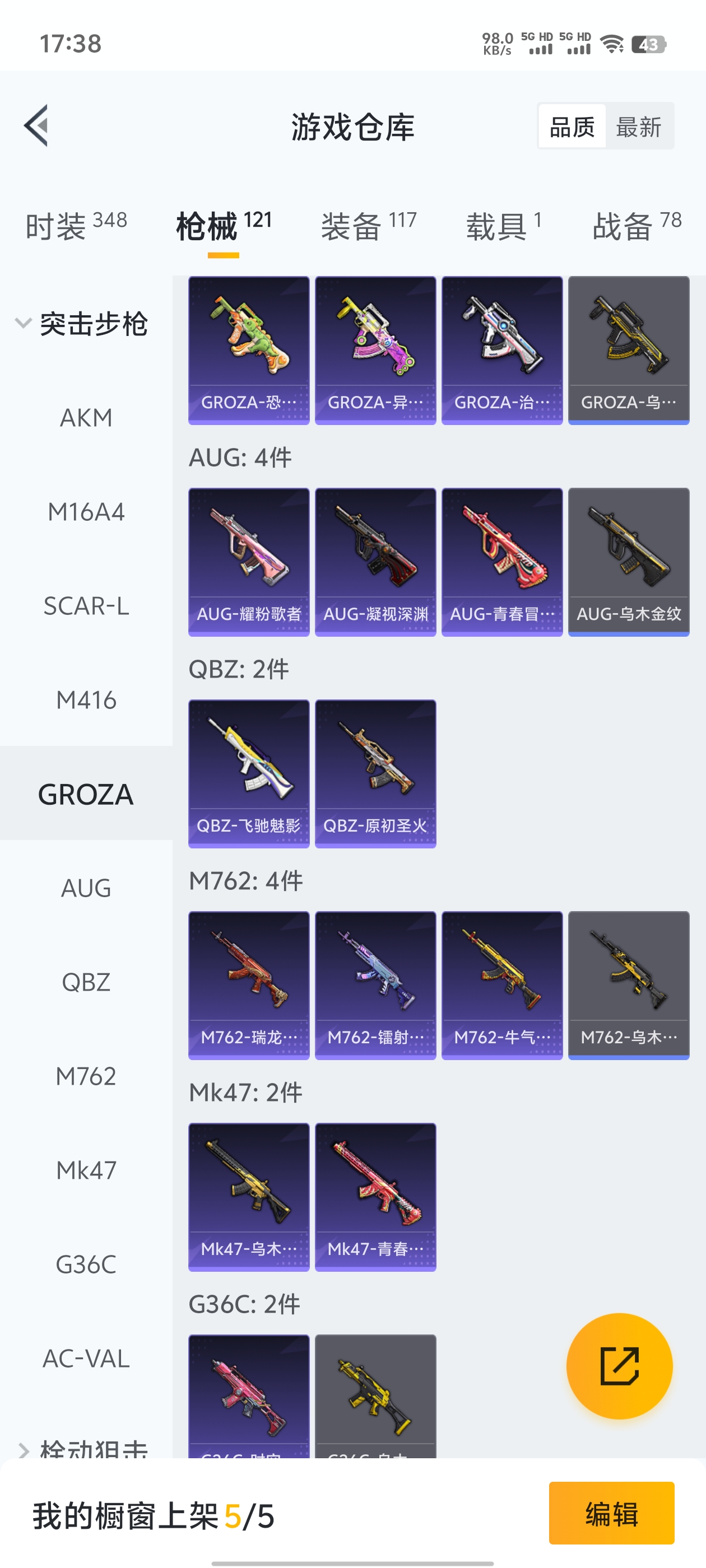
Task: Select AKM in the sidebar
Action: [x=86, y=418]
